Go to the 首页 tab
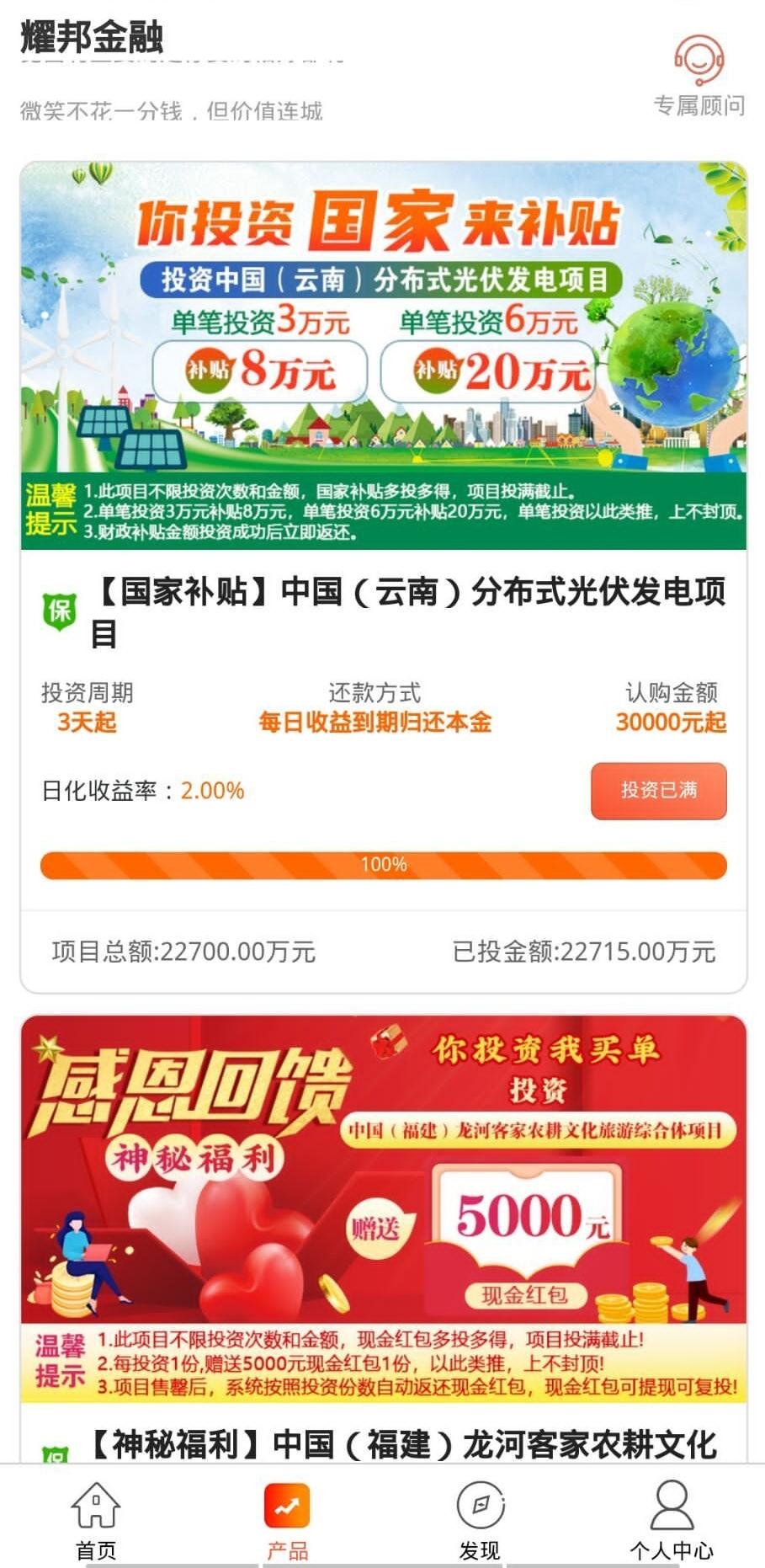 tap(96, 1520)
